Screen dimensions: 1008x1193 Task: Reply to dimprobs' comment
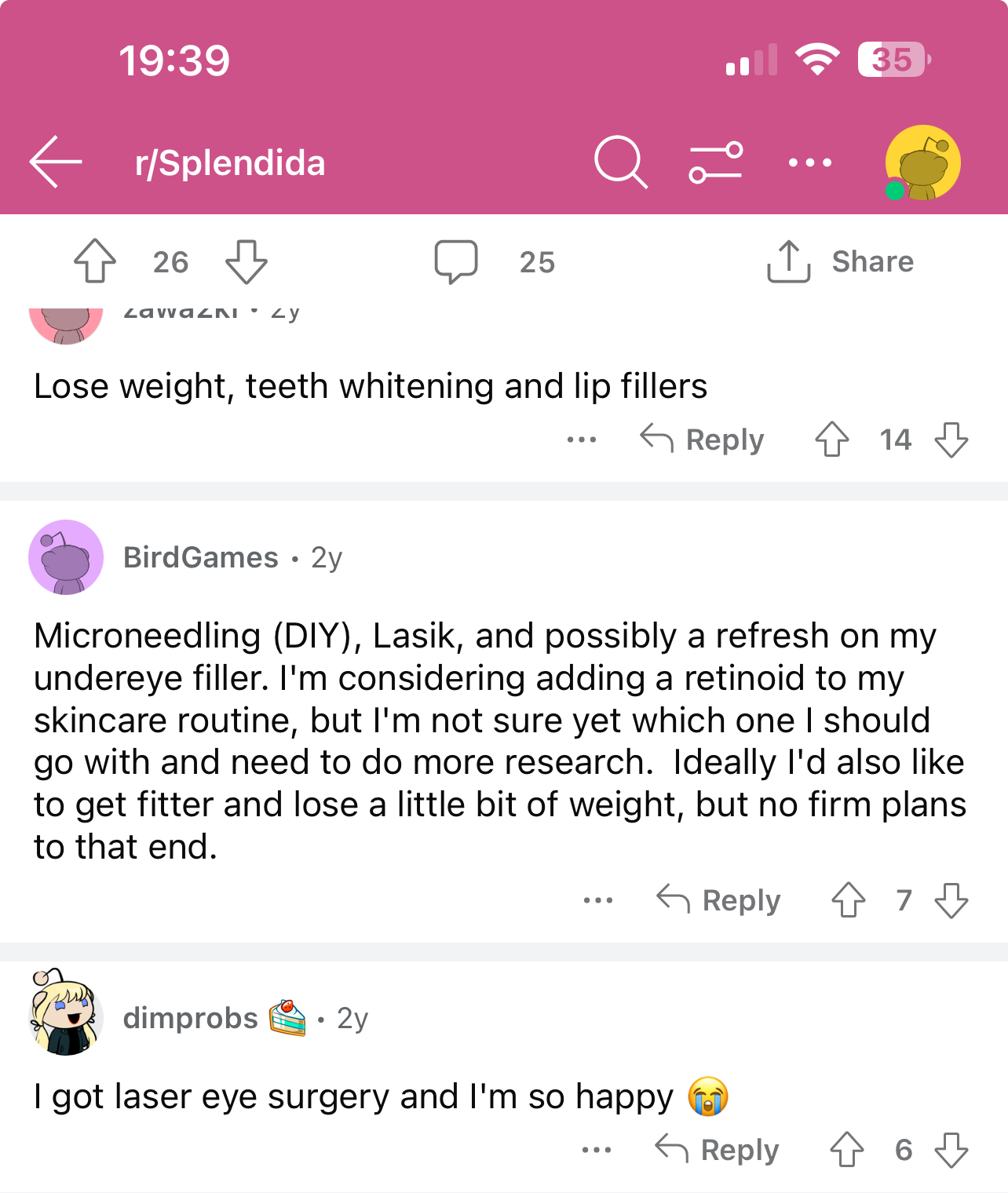point(718,1150)
